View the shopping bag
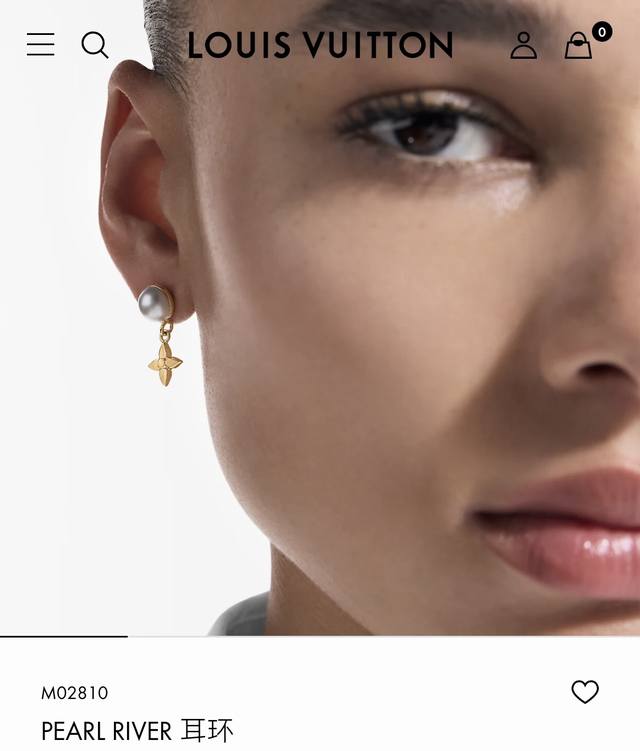 point(579,45)
